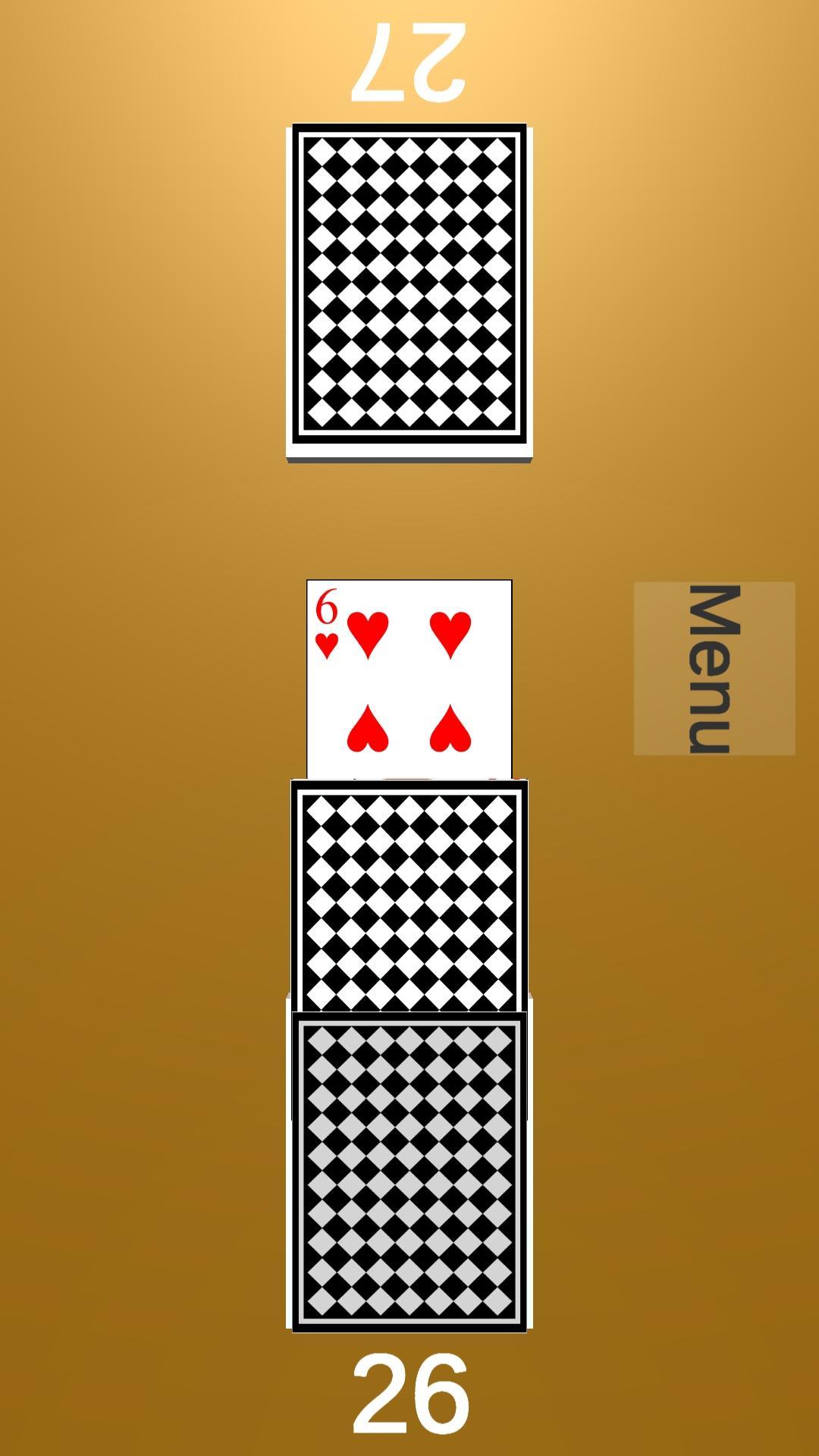Open the Menu button
Screen dimensions: 819x1456
click(714, 668)
